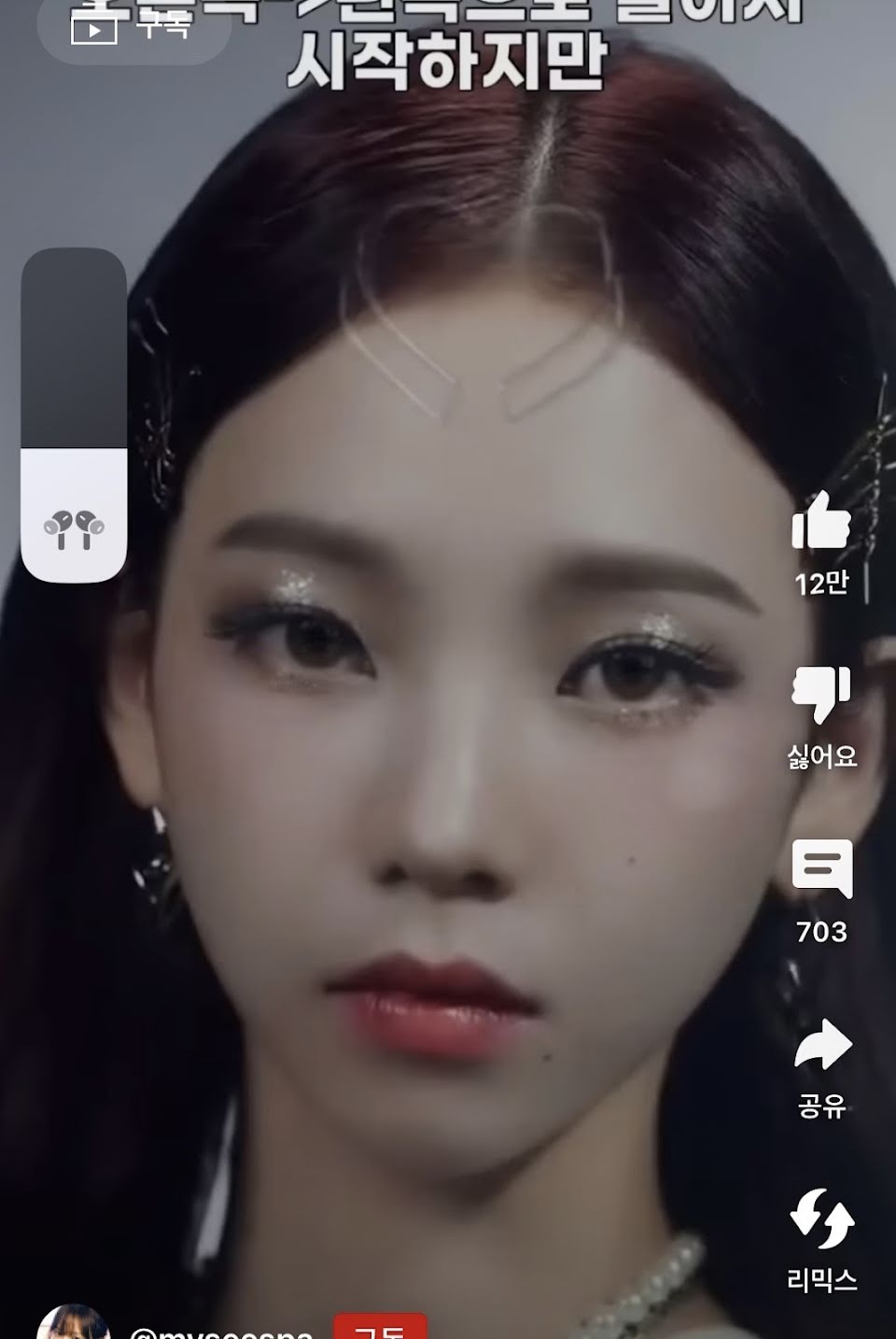
Task: Remix this Shorts video
Action: [821, 1219]
